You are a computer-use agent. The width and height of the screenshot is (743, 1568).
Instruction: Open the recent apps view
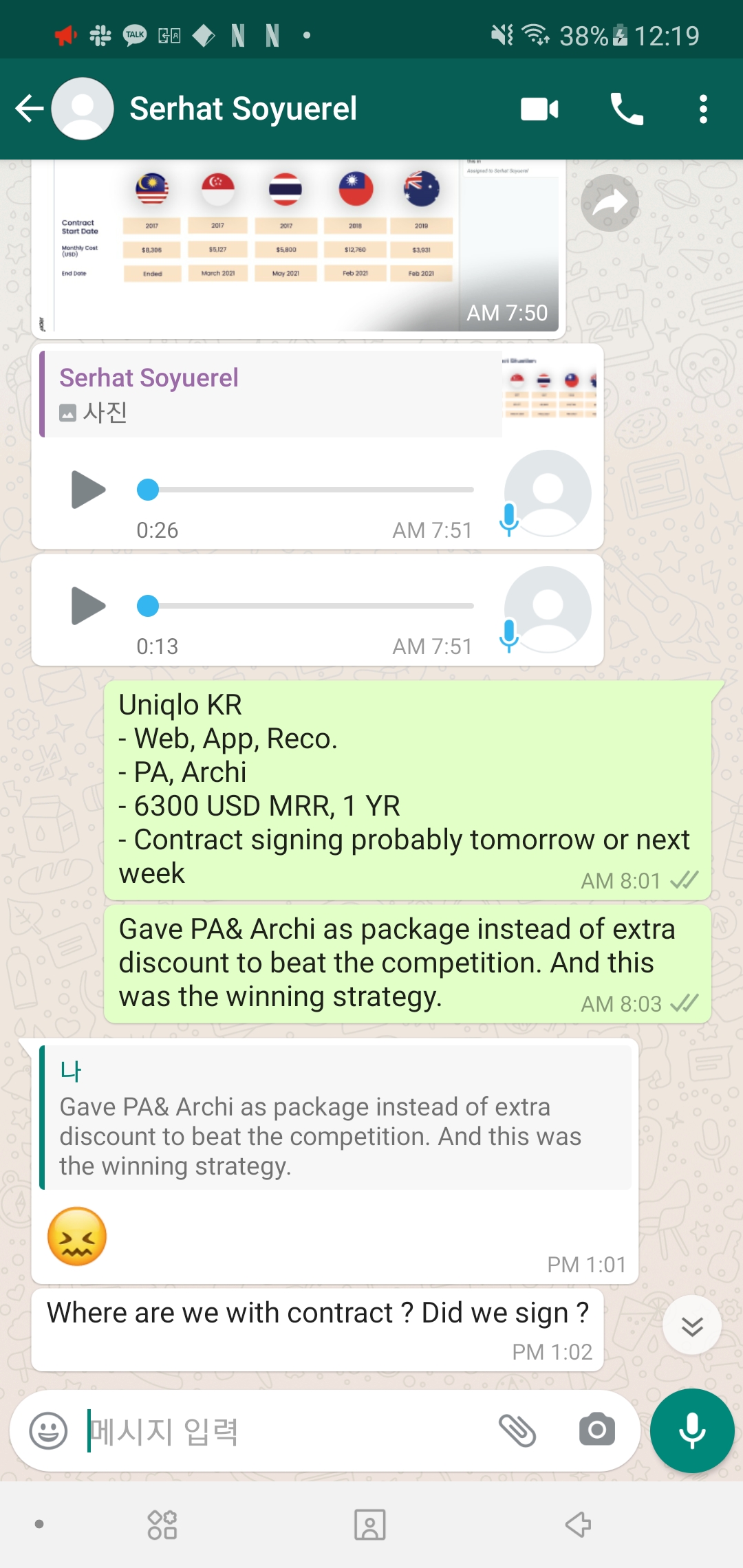(x=162, y=1525)
